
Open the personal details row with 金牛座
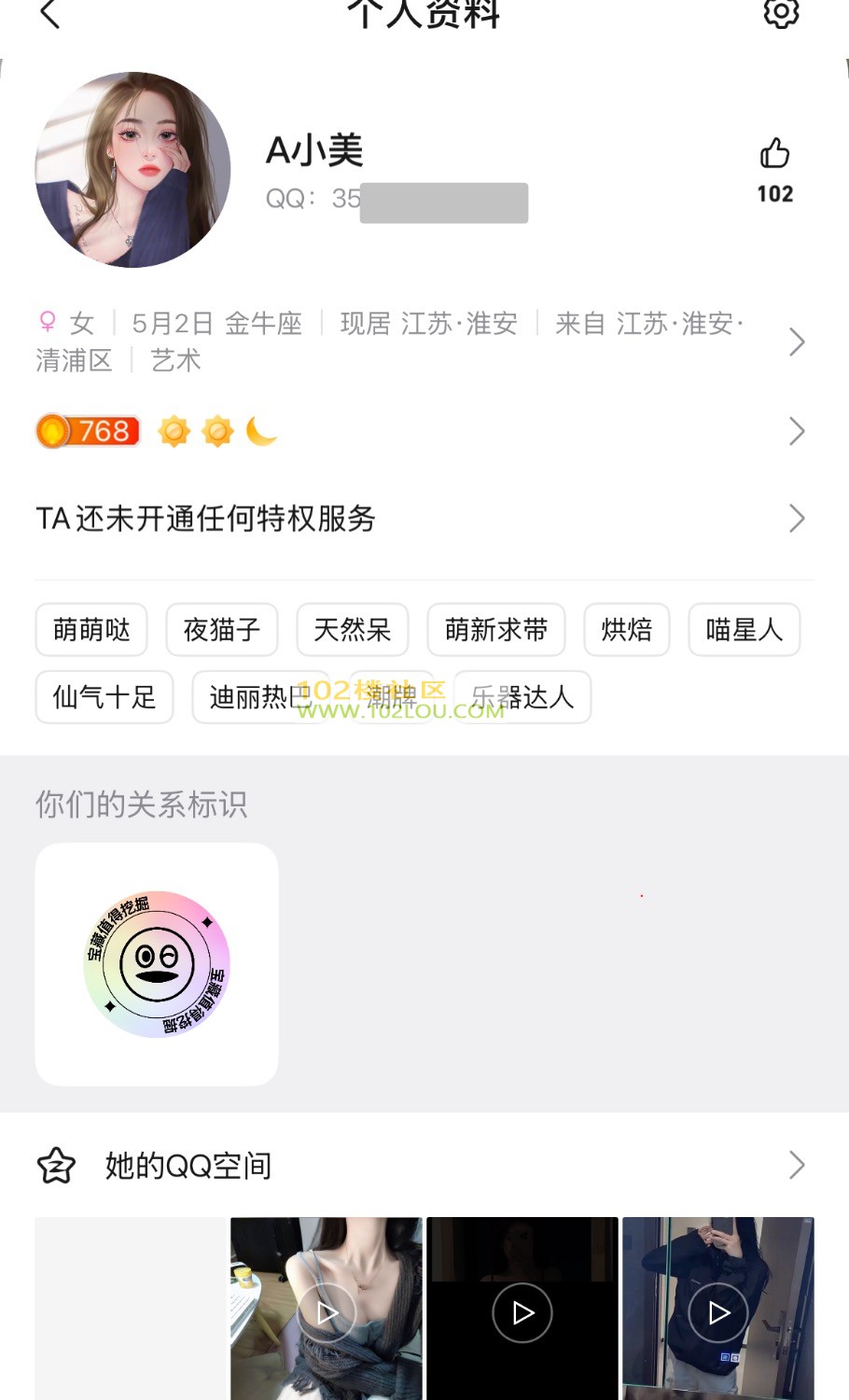420,342
